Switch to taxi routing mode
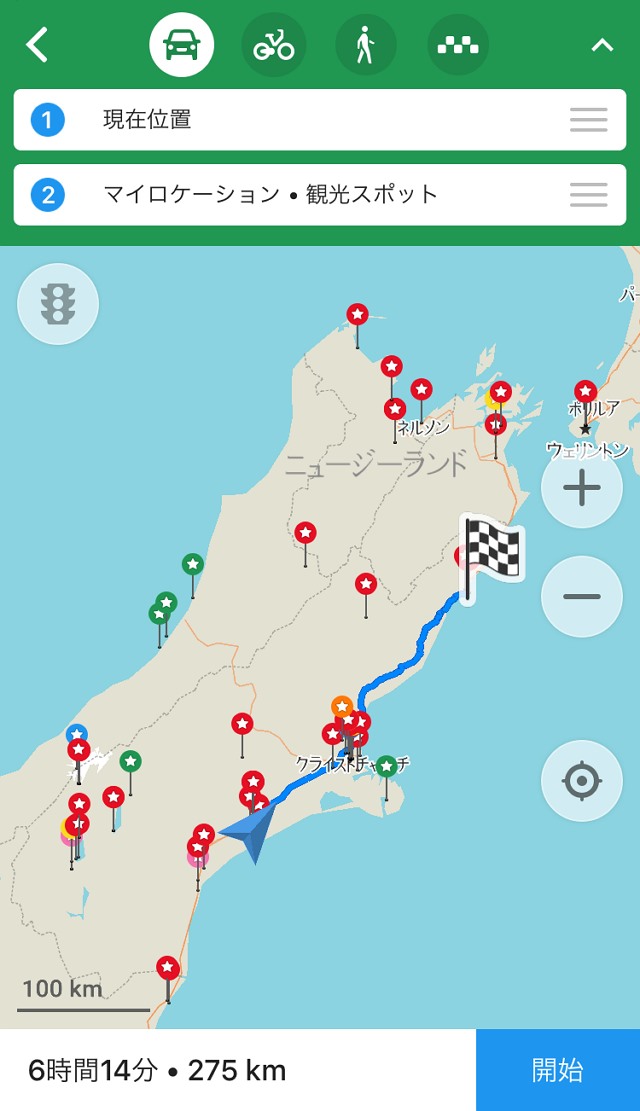Image resolution: width=640 pixels, height=1111 pixels. (x=458, y=46)
